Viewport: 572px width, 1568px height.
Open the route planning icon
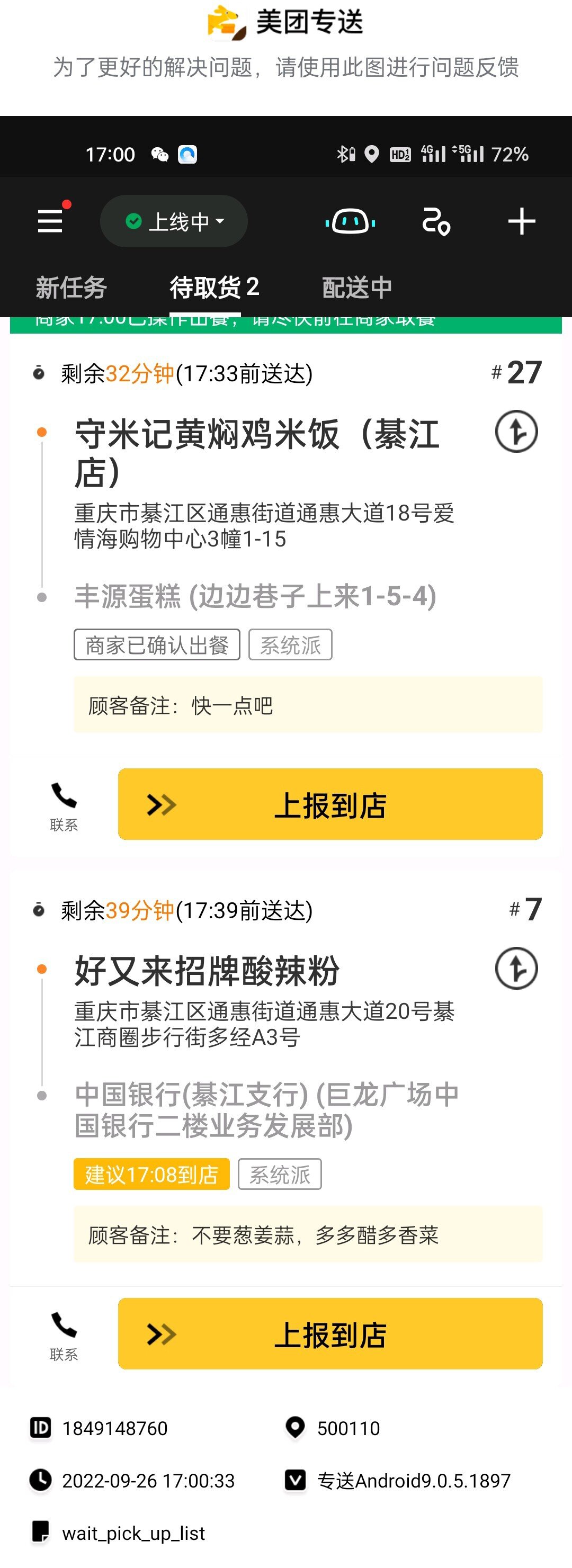point(436,221)
